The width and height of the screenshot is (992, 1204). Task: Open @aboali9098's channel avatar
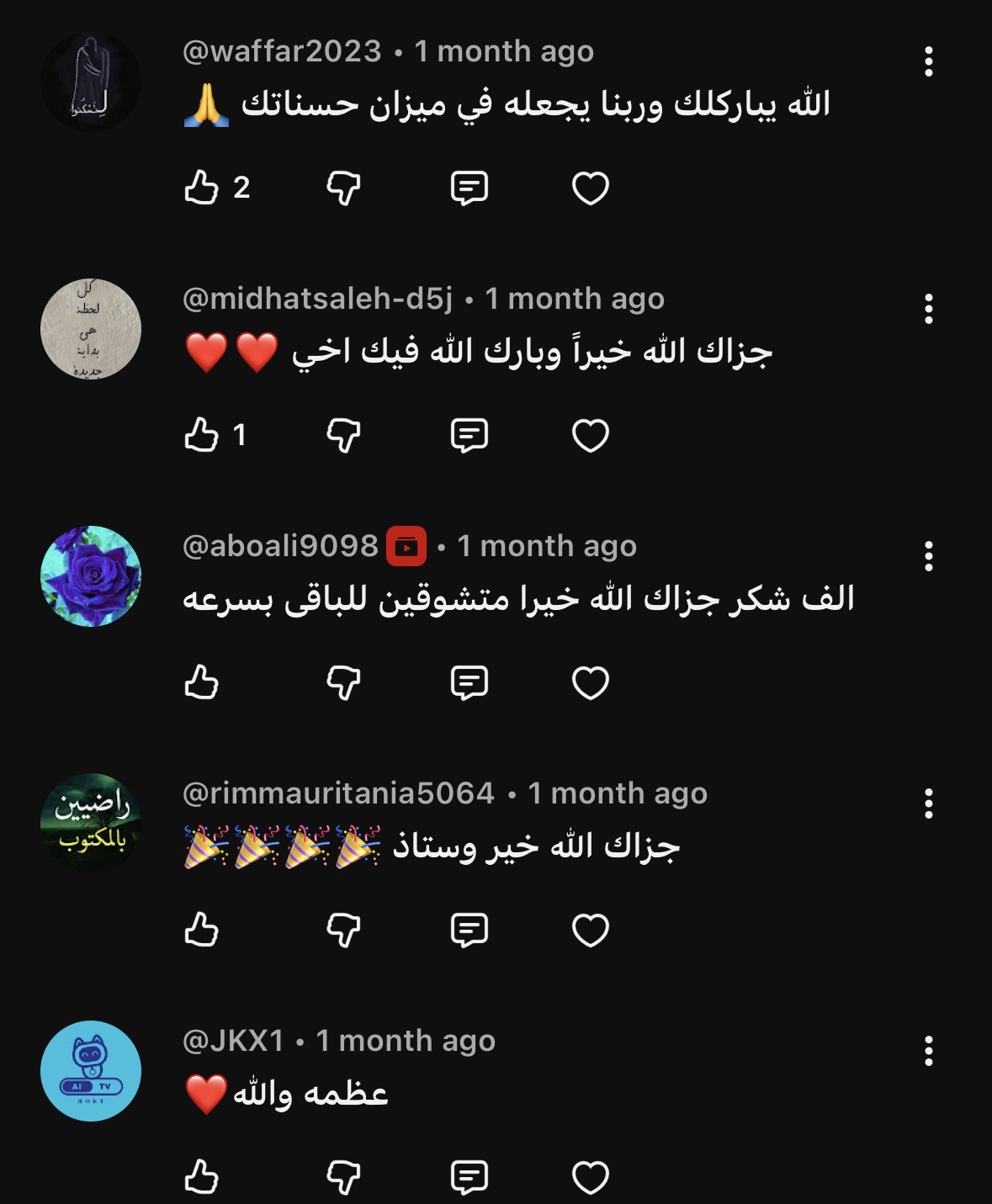click(x=91, y=576)
